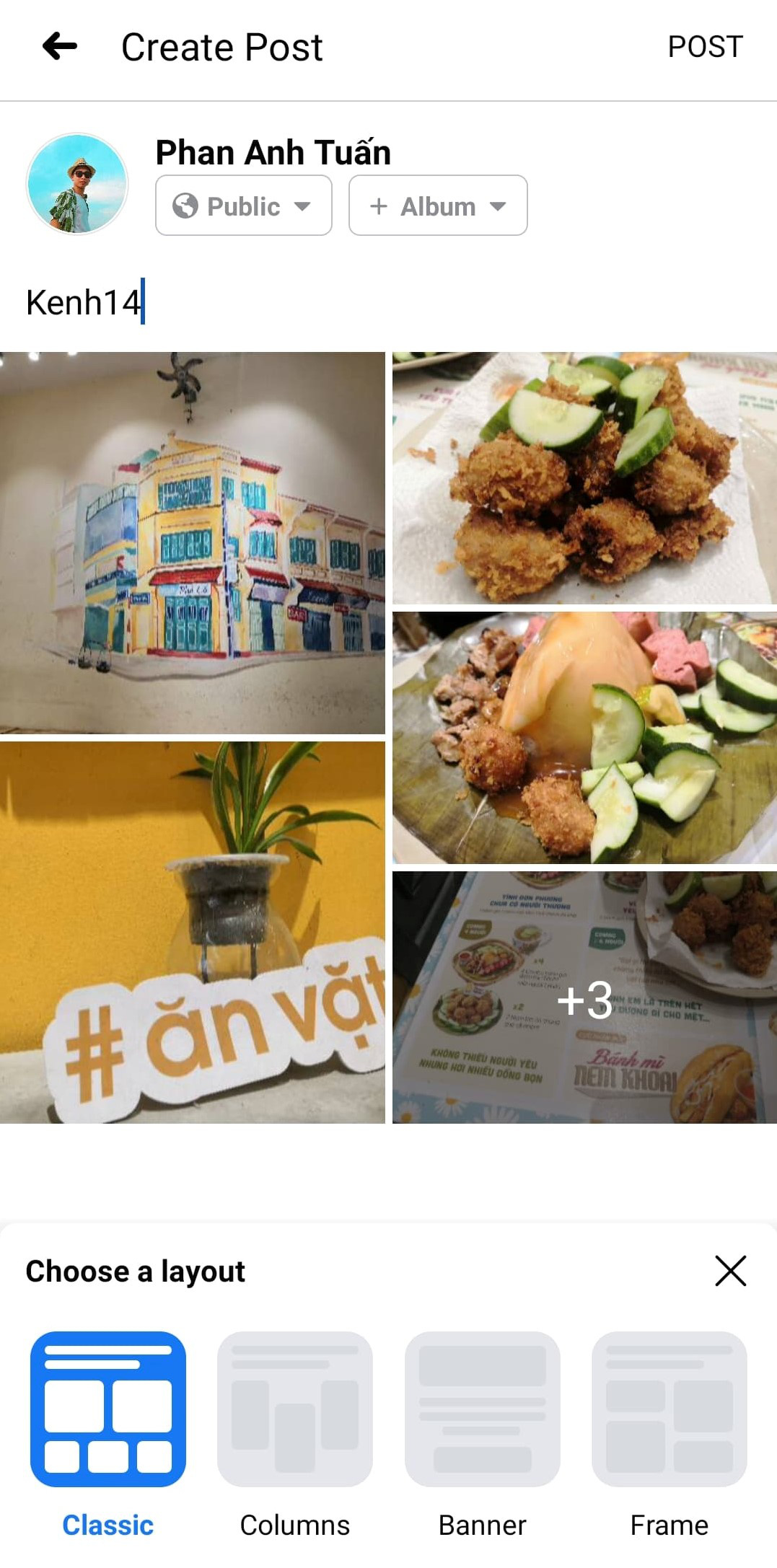Choose the Columns layout
The width and height of the screenshot is (777, 1568).
[x=294, y=1408]
